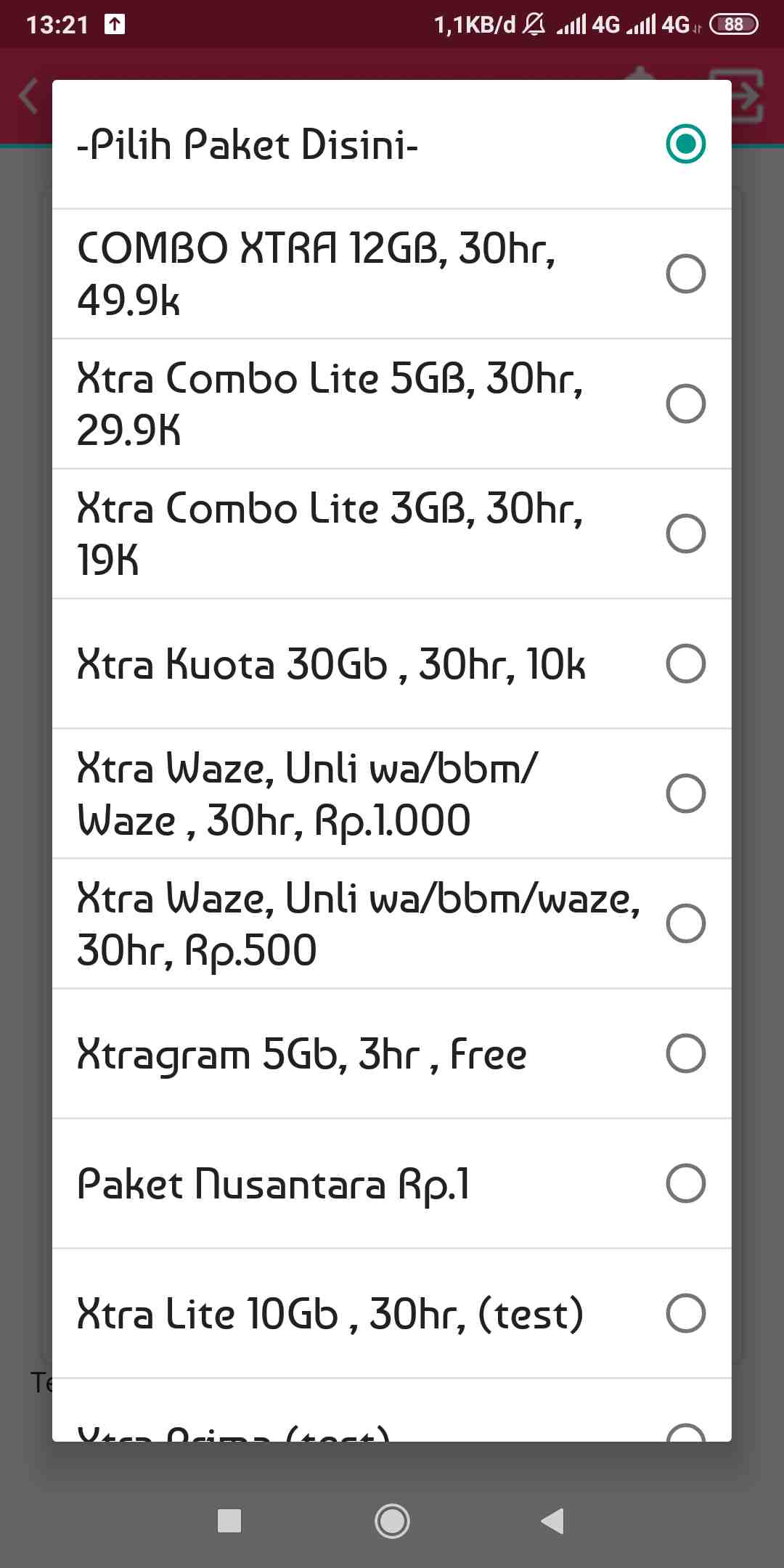This screenshot has height=1568, width=784.
Task: Pick Xtragram 5Gb, 3hr, Free
Action: (391, 1053)
